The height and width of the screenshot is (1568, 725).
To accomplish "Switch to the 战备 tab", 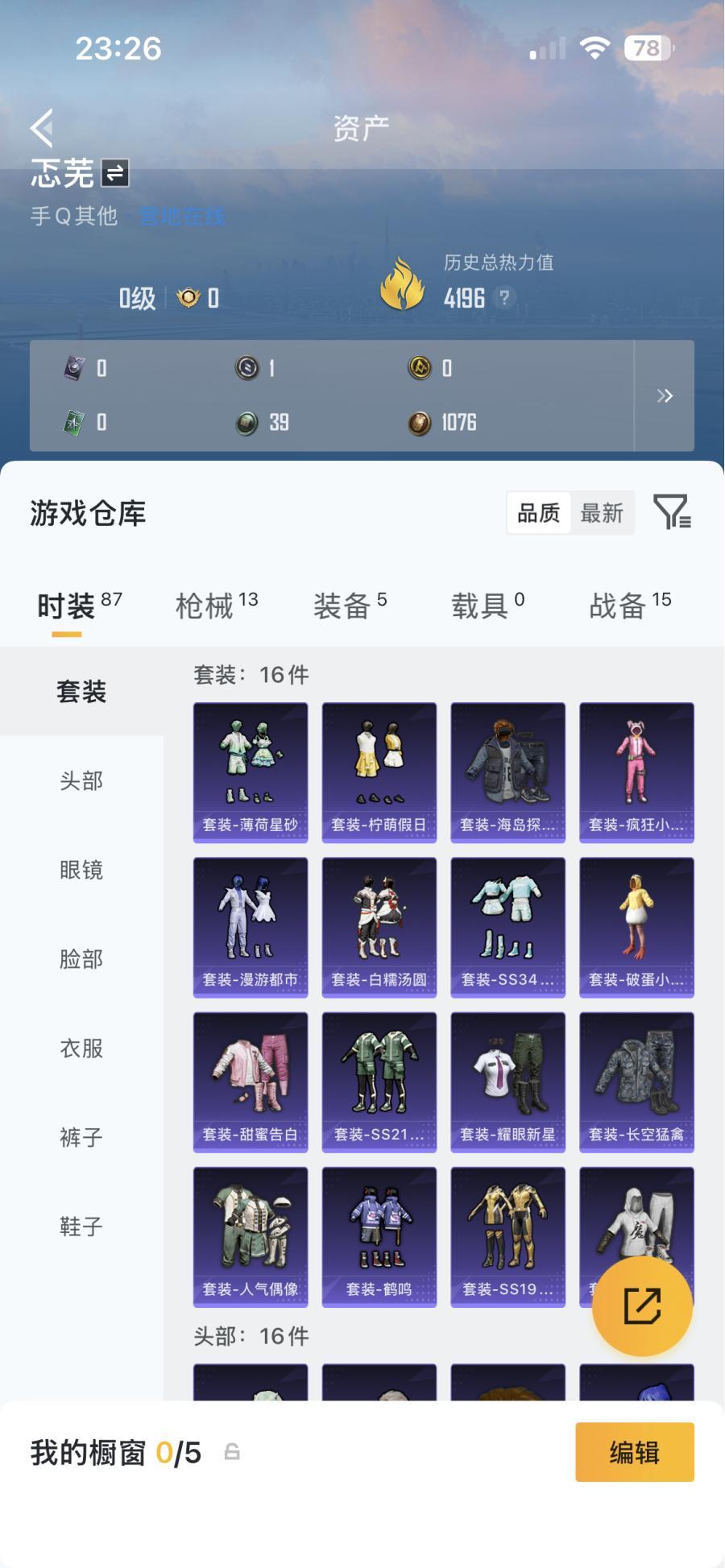I will pos(629,606).
